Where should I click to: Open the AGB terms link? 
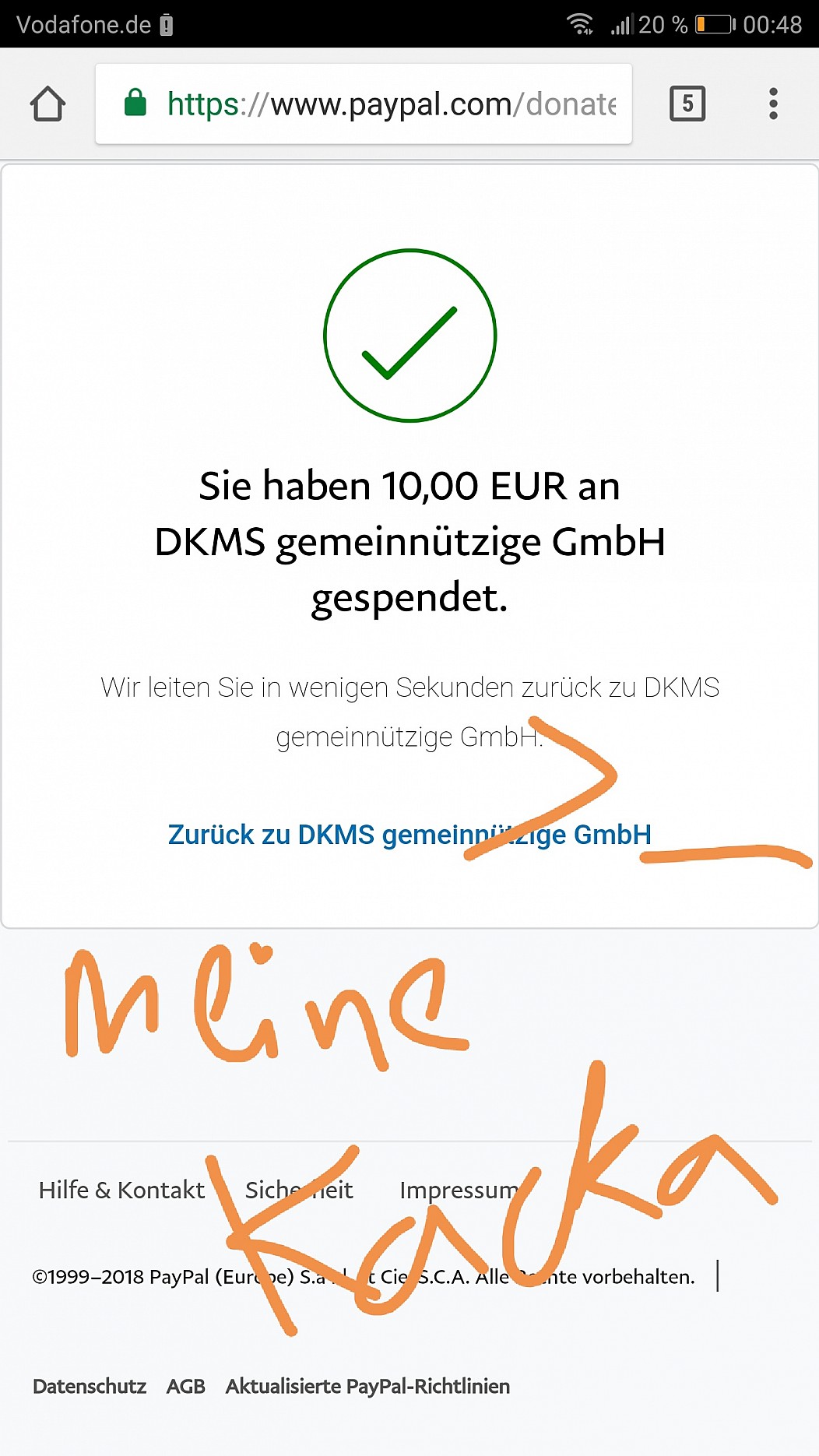(185, 1386)
